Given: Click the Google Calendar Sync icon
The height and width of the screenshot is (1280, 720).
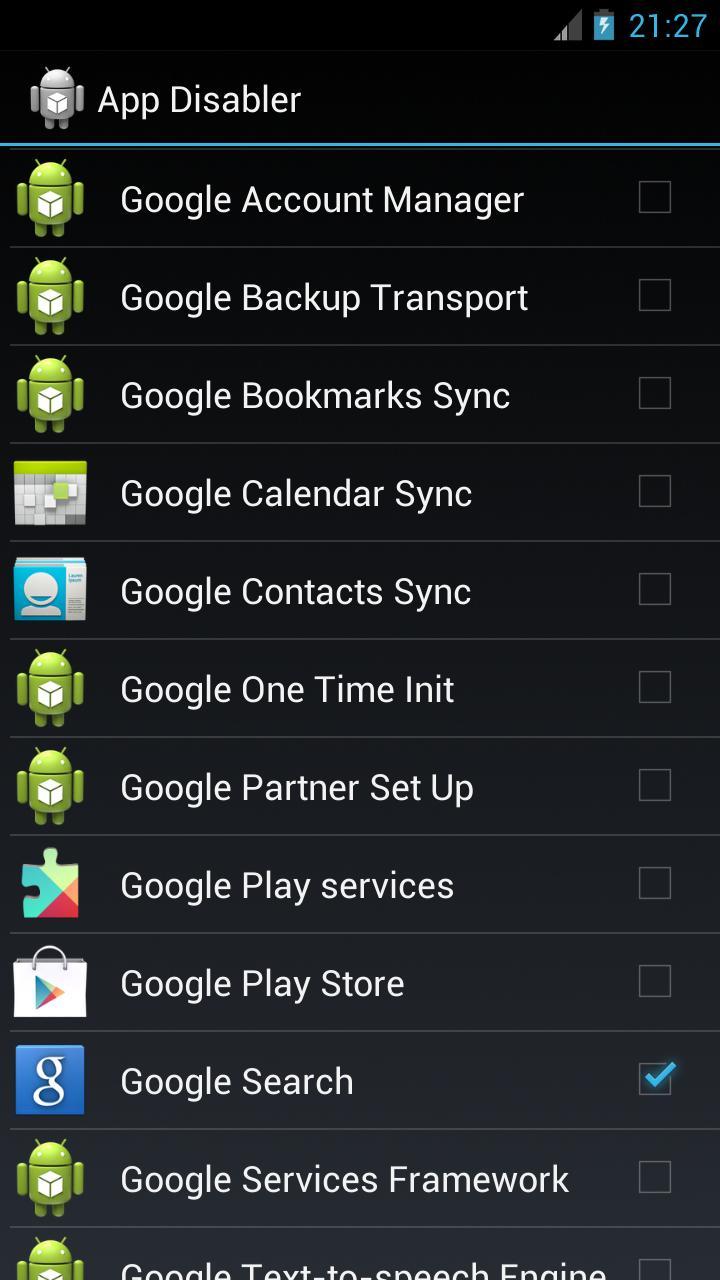Looking at the screenshot, I should pos(50,492).
